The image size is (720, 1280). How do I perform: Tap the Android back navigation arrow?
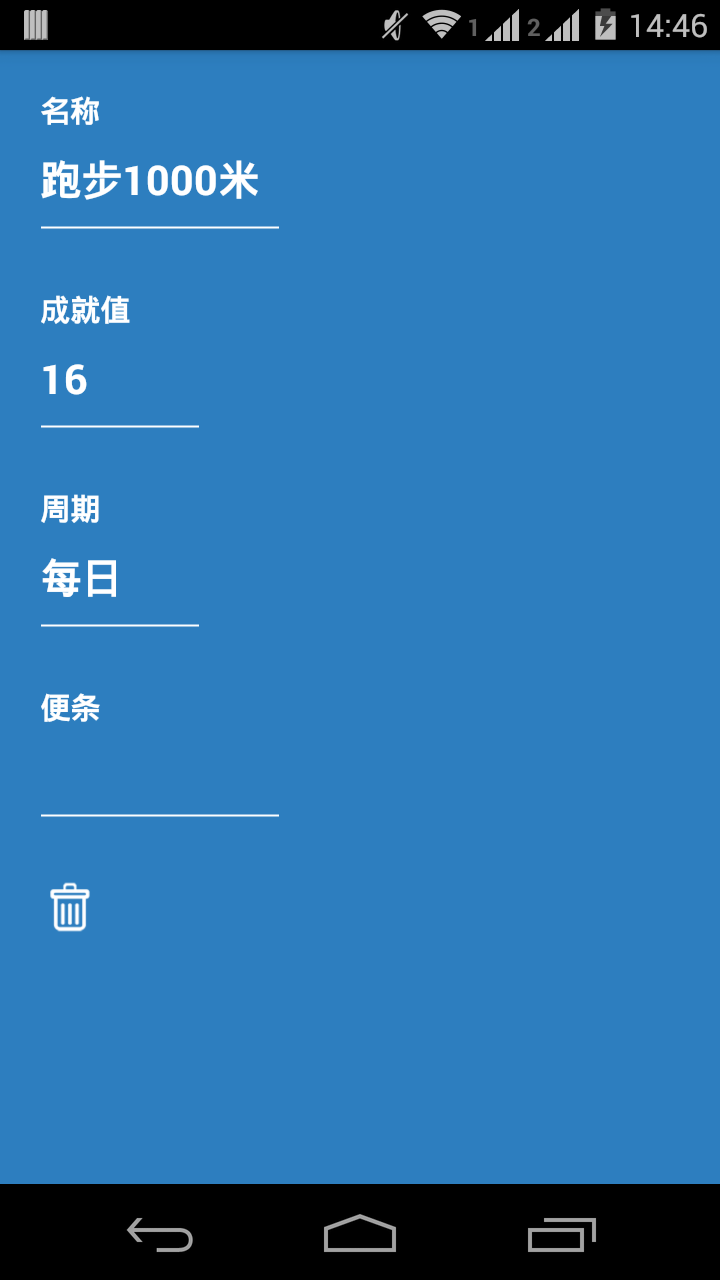(x=160, y=1237)
